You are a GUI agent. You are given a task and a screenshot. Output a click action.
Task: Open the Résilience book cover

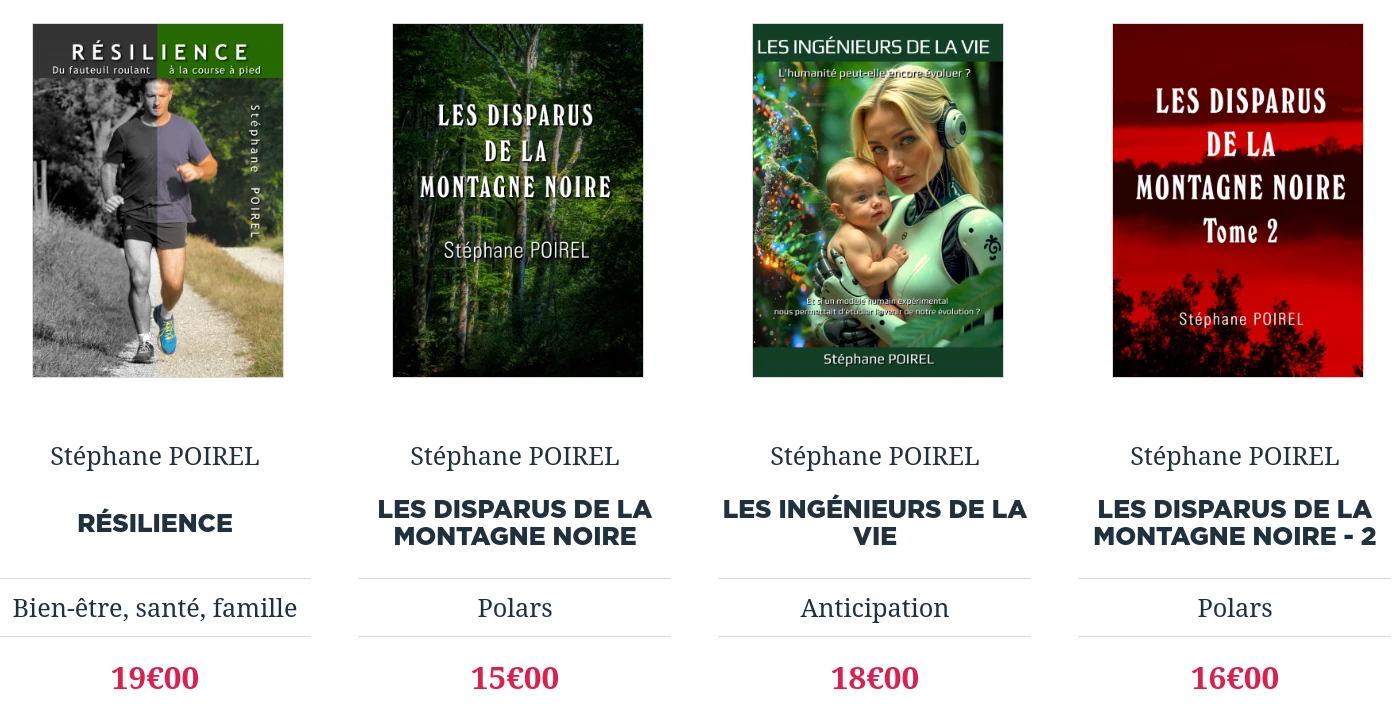click(x=158, y=200)
